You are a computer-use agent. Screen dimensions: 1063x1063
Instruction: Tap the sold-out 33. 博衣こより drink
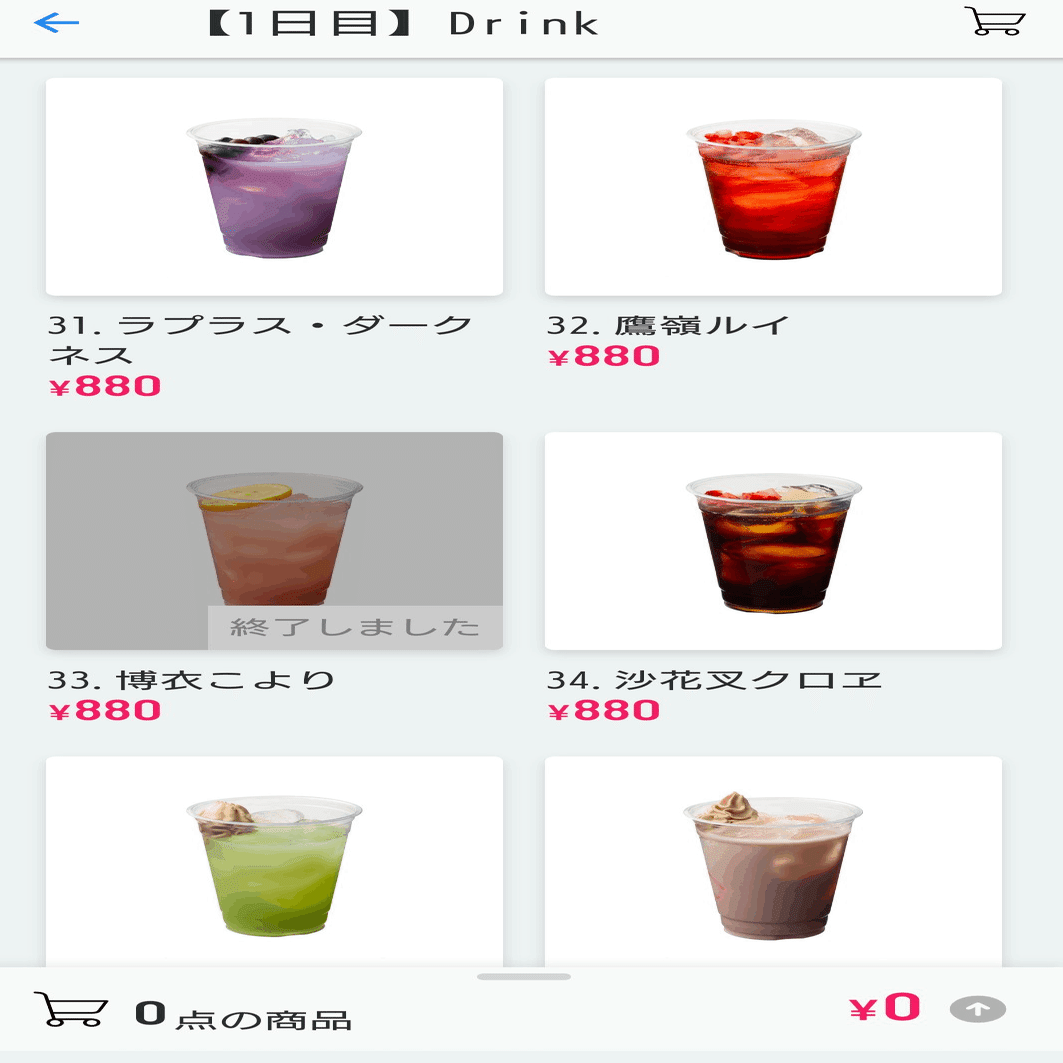tap(274, 541)
